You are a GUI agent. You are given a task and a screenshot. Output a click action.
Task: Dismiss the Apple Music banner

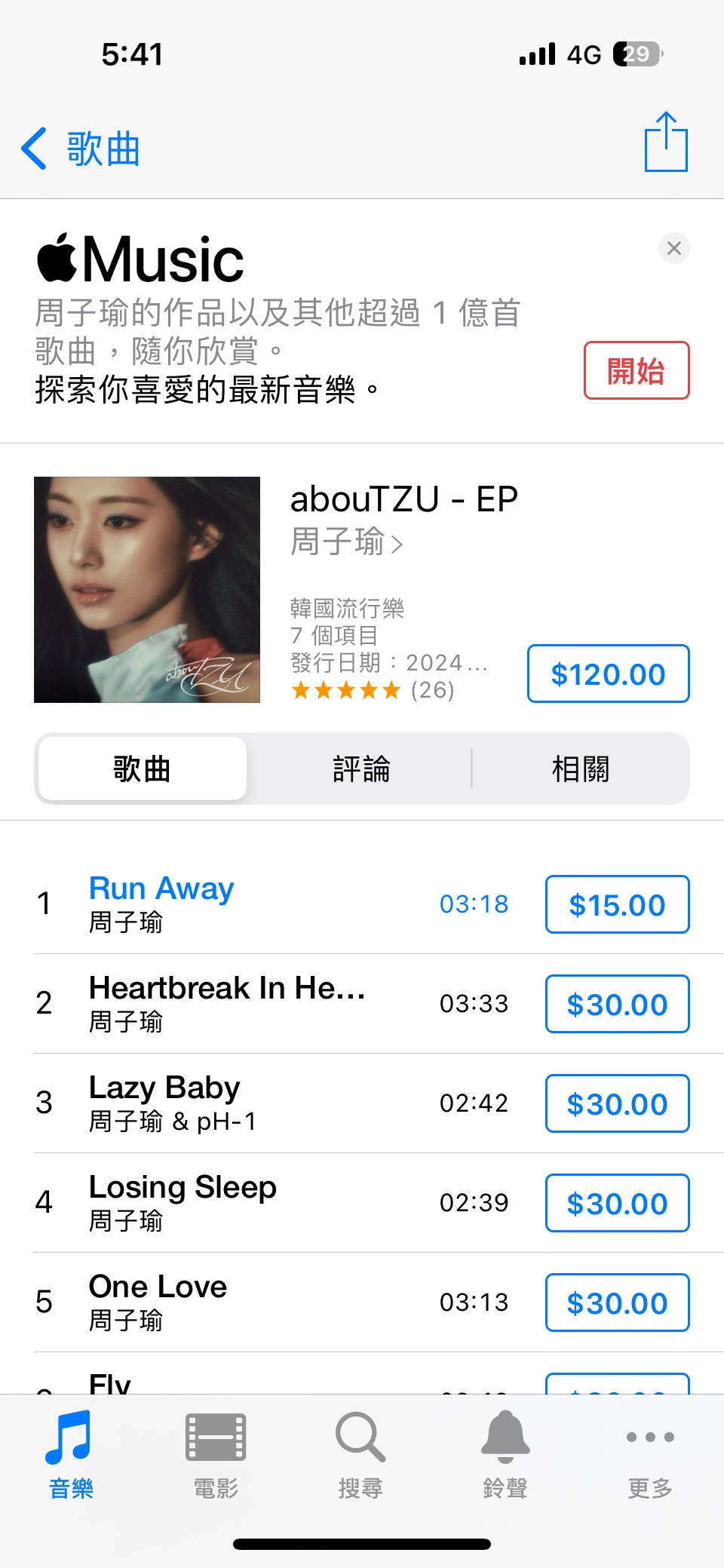point(673,248)
